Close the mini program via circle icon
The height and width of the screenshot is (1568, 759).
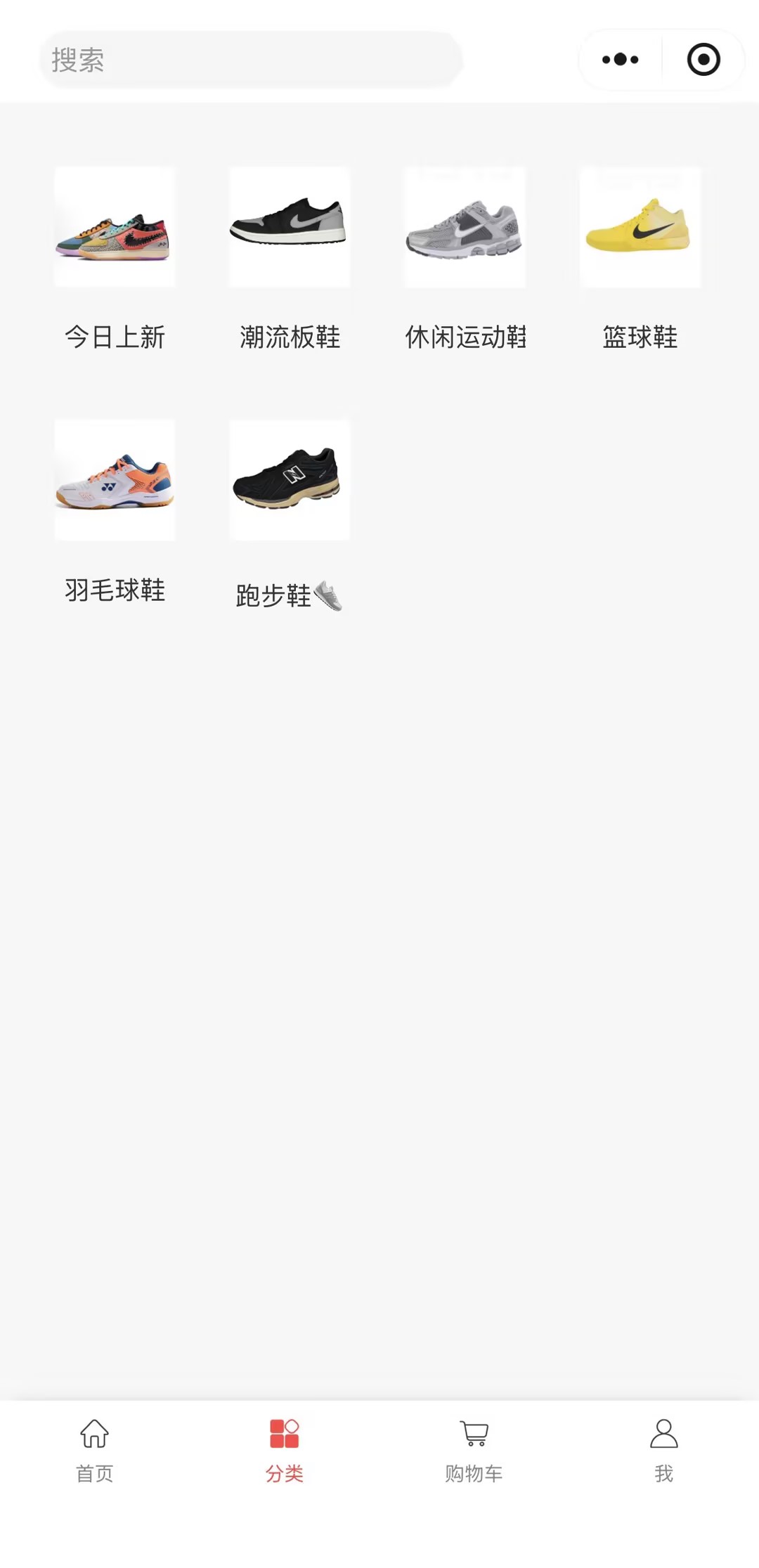point(703,60)
